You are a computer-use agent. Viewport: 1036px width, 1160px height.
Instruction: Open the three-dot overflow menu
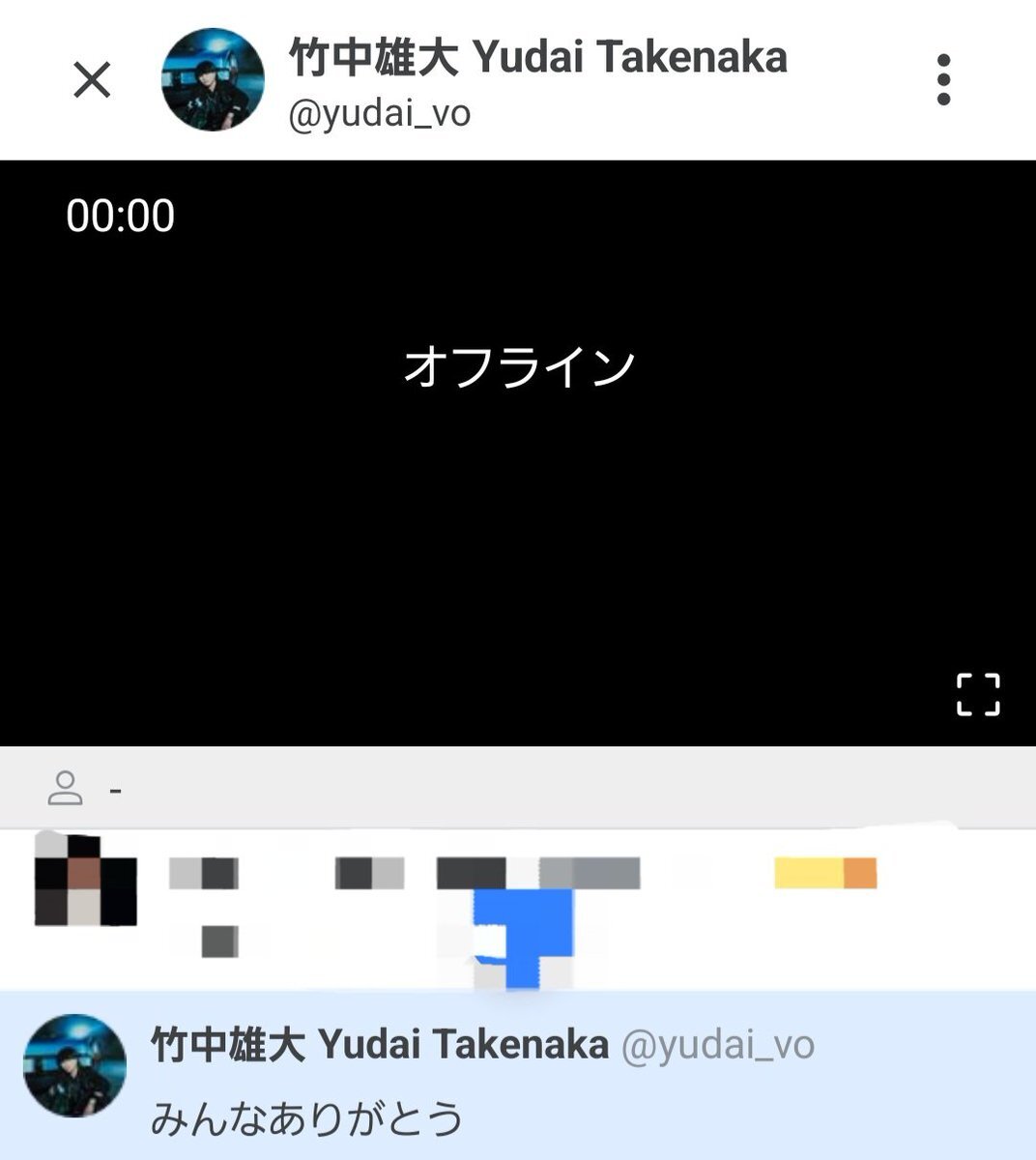(943, 79)
